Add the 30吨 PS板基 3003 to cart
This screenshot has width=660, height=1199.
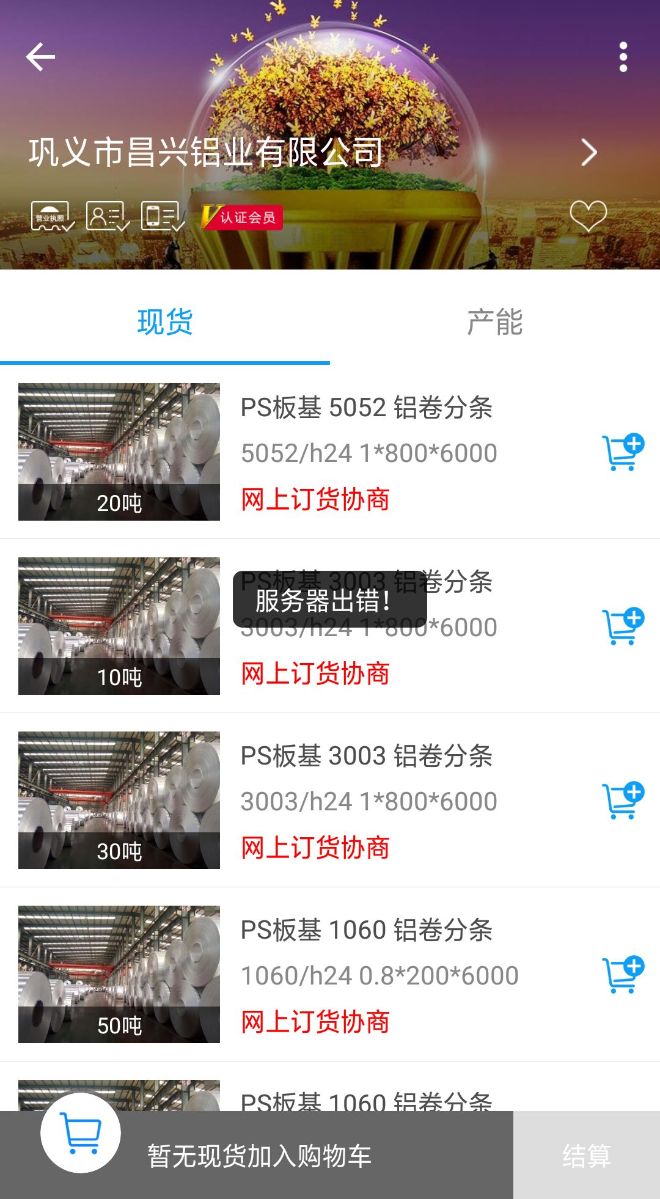622,800
